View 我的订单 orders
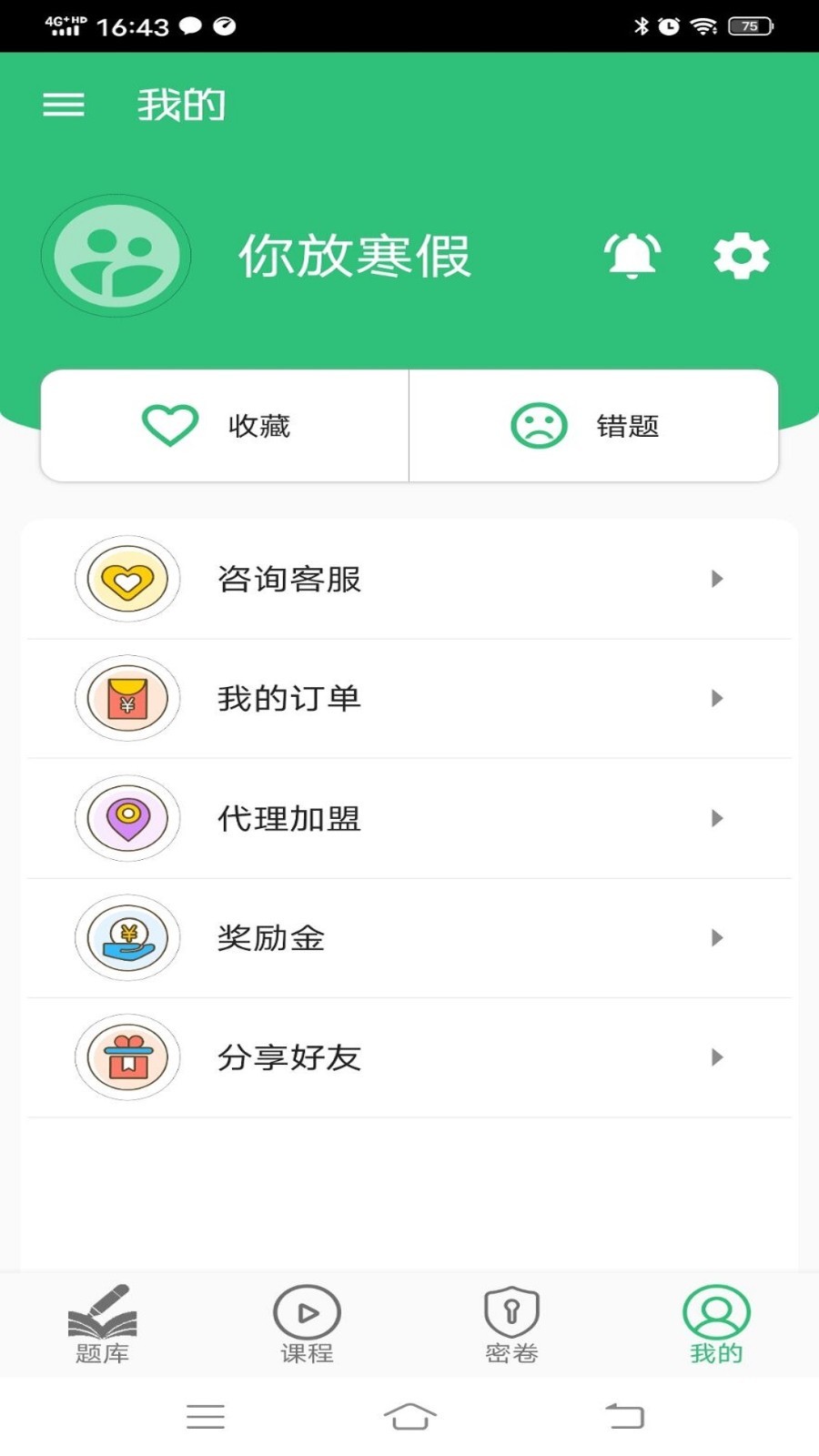The width and height of the screenshot is (819, 1456). click(x=409, y=698)
